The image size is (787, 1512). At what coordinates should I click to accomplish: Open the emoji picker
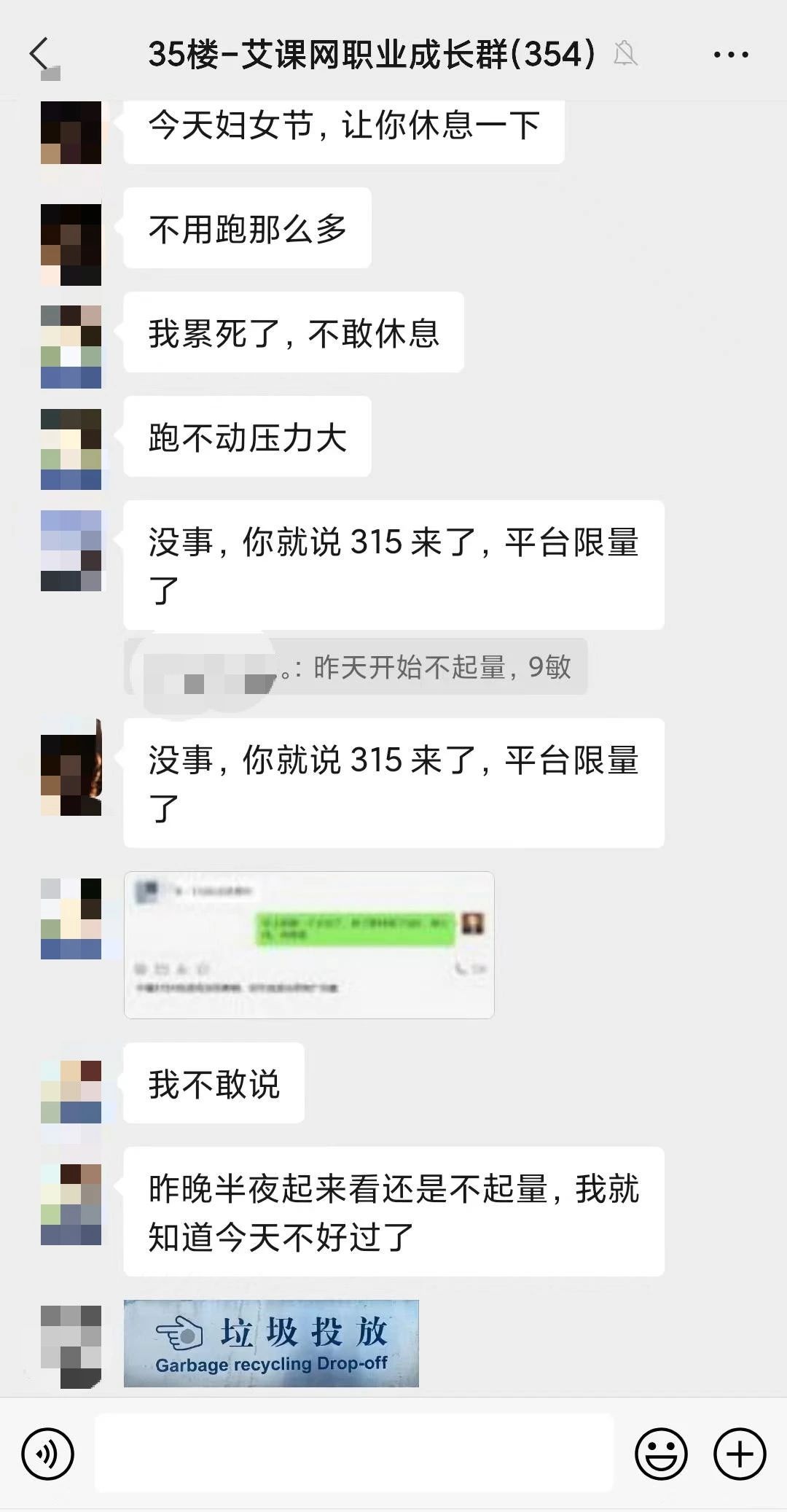pos(662,1454)
